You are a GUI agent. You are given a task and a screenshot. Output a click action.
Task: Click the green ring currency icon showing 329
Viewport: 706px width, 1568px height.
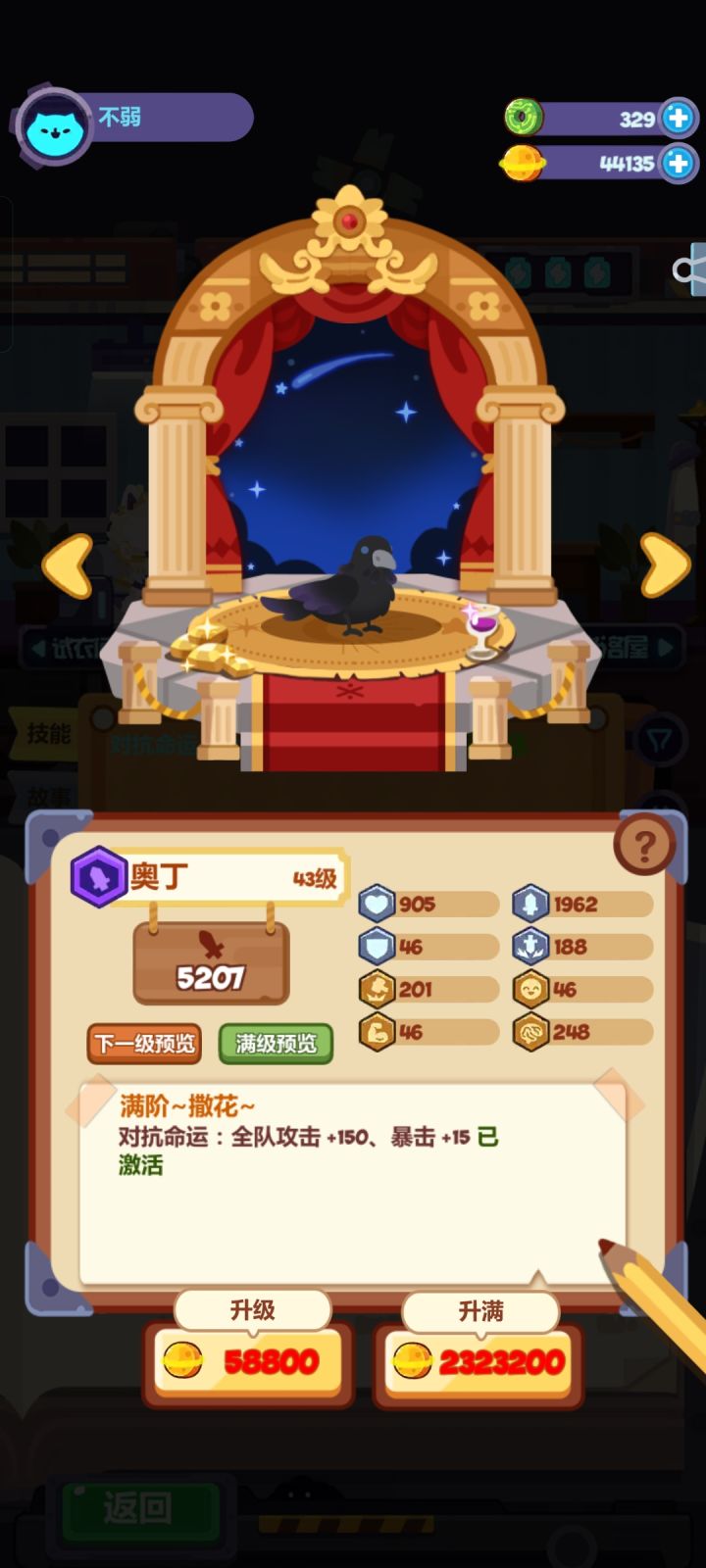524,118
